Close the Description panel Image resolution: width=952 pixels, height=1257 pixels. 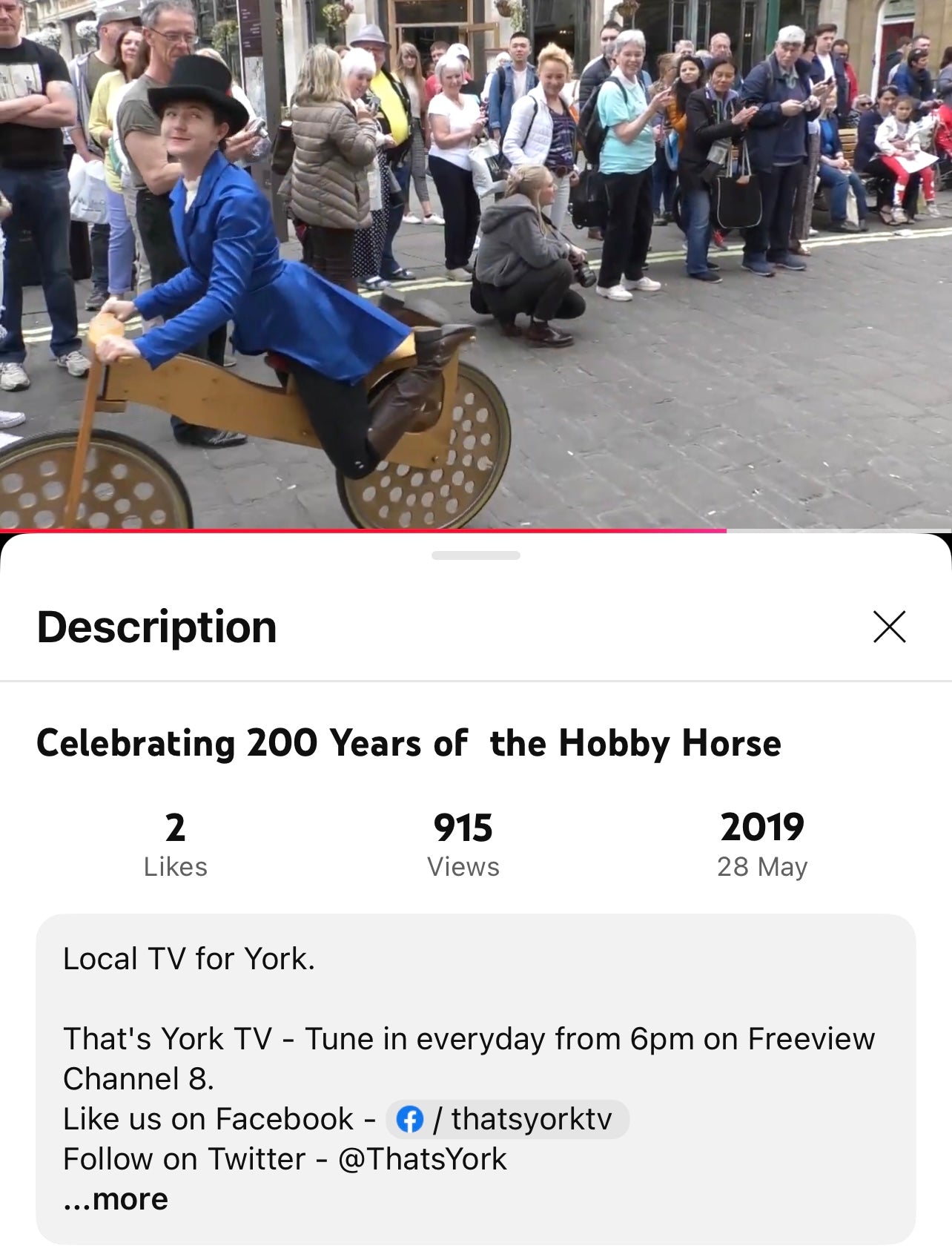coord(889,627)
